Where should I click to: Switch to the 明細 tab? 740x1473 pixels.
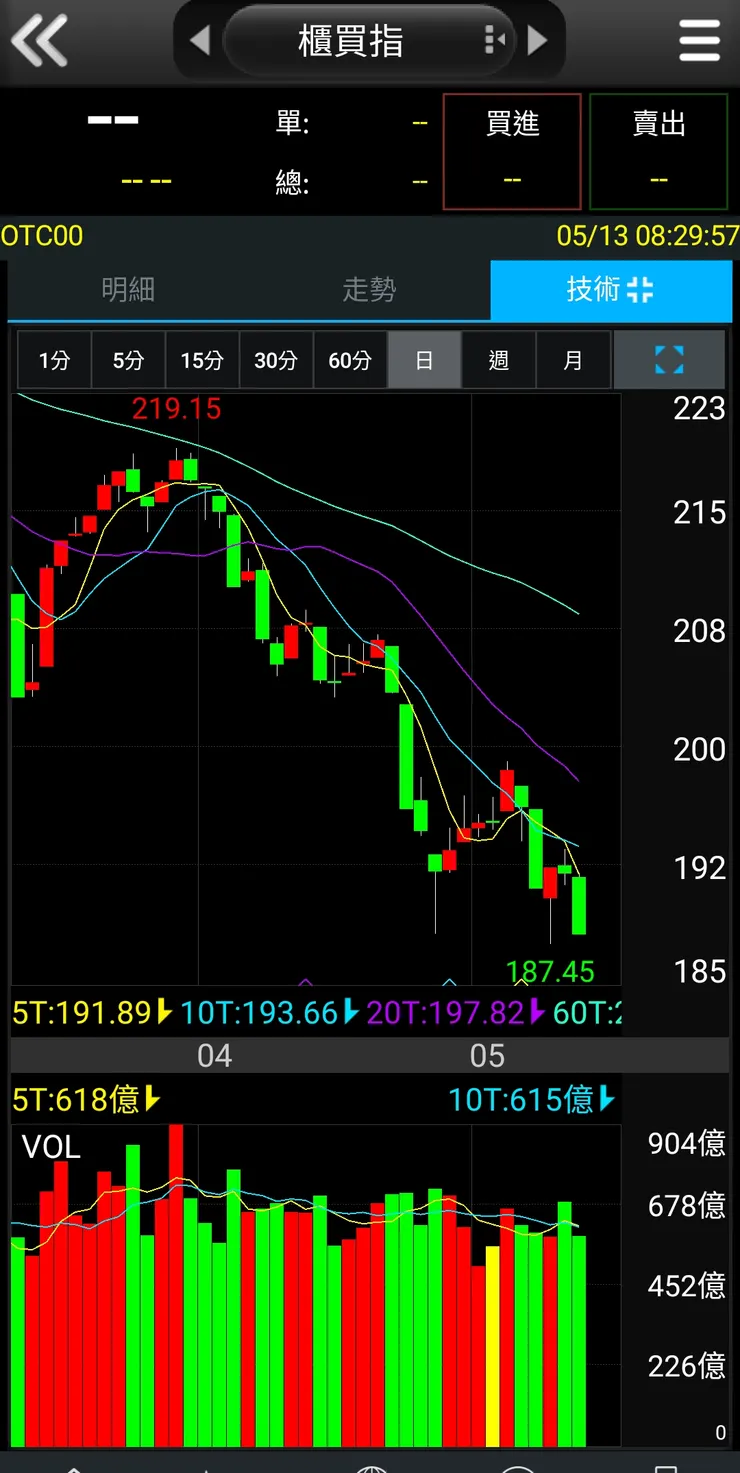tap(128, 290)
